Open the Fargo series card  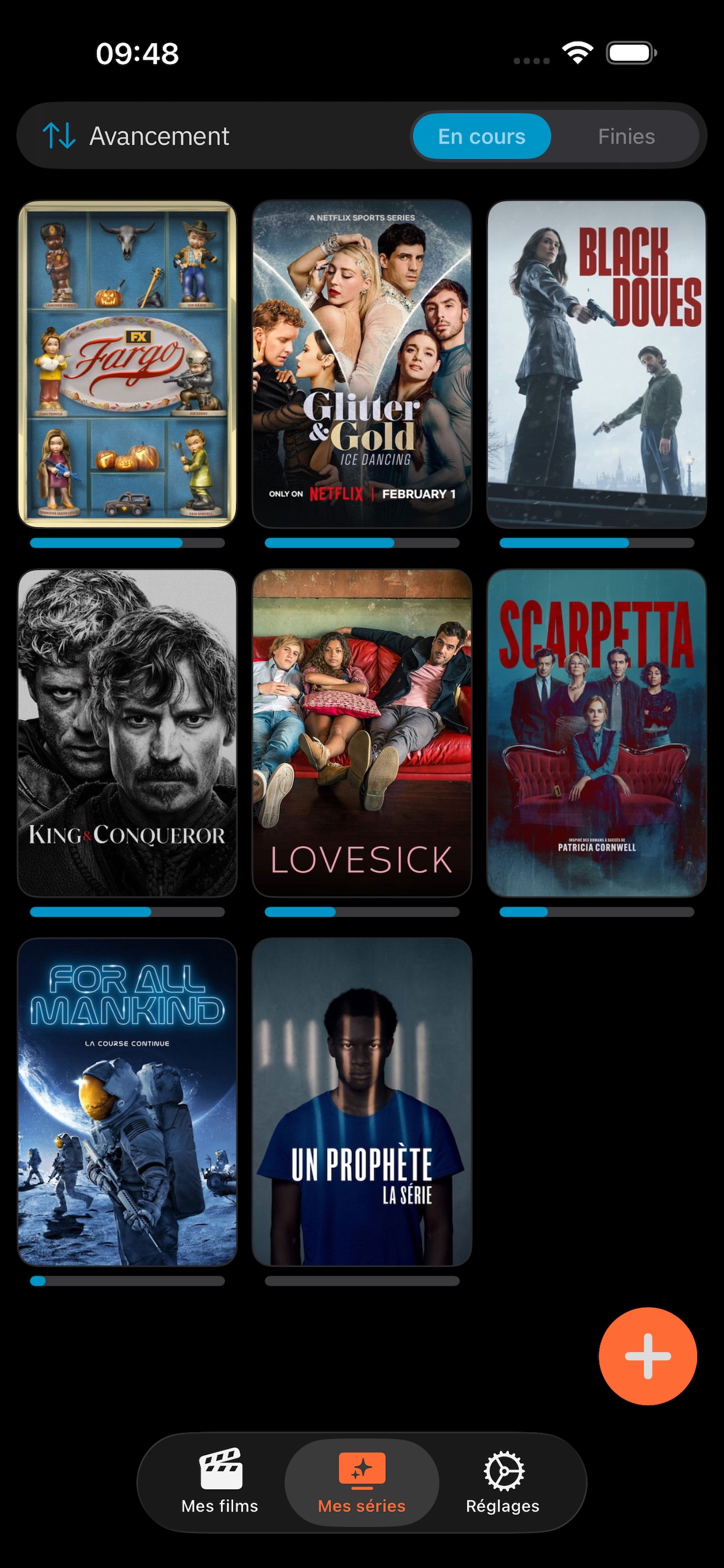coord(127,364)
